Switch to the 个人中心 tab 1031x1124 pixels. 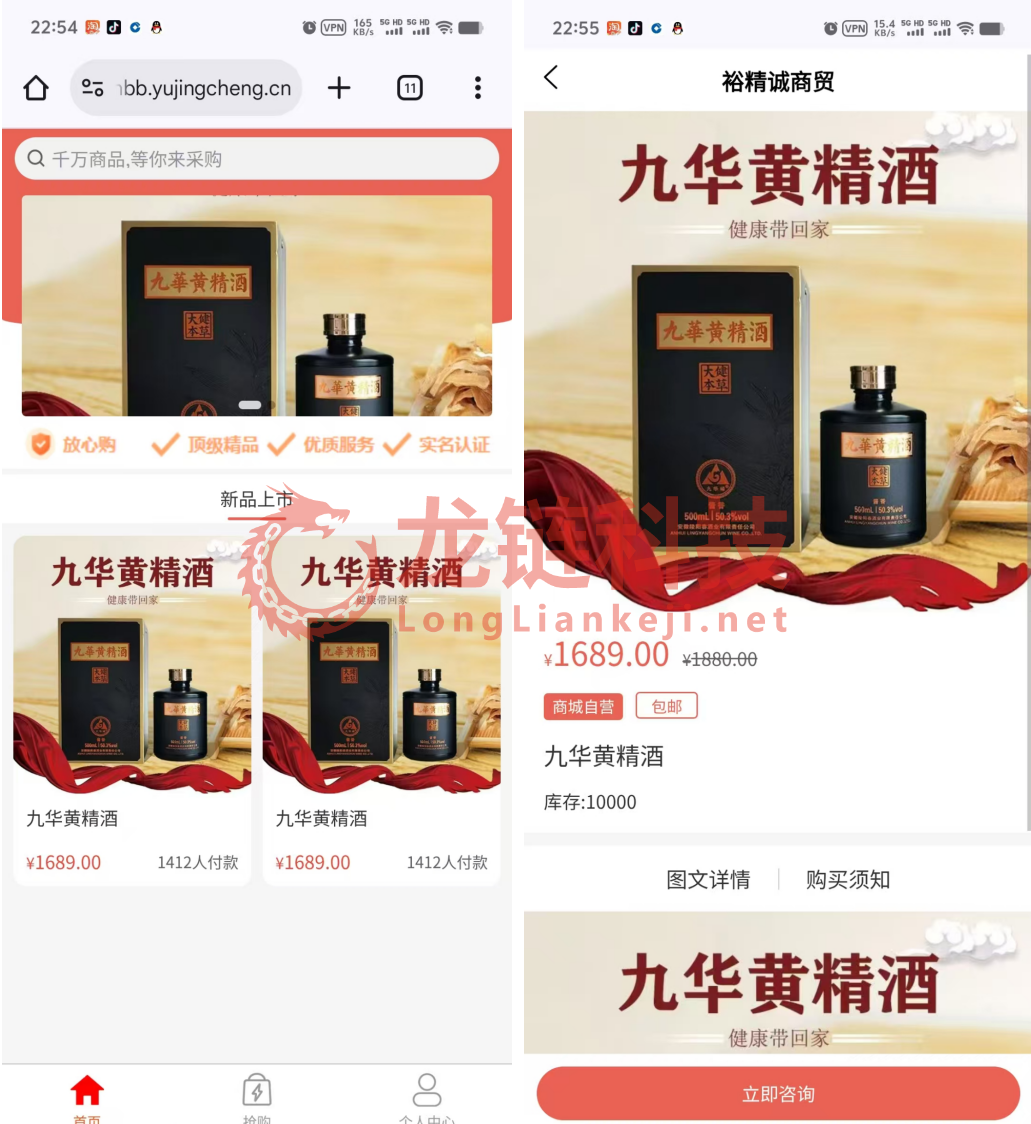point(427,1097)
